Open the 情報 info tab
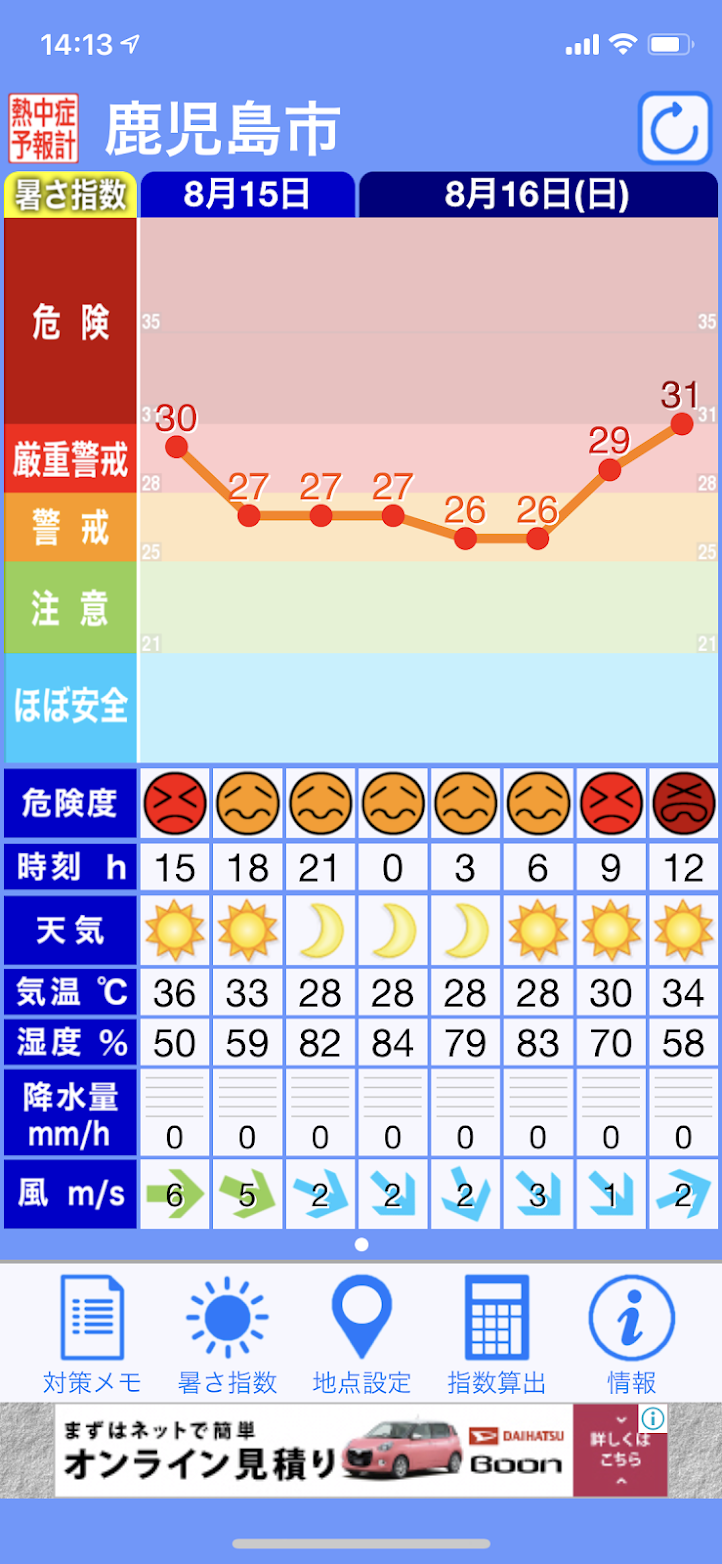The height and width of the screenshot is (1564, 722). 631,1335
